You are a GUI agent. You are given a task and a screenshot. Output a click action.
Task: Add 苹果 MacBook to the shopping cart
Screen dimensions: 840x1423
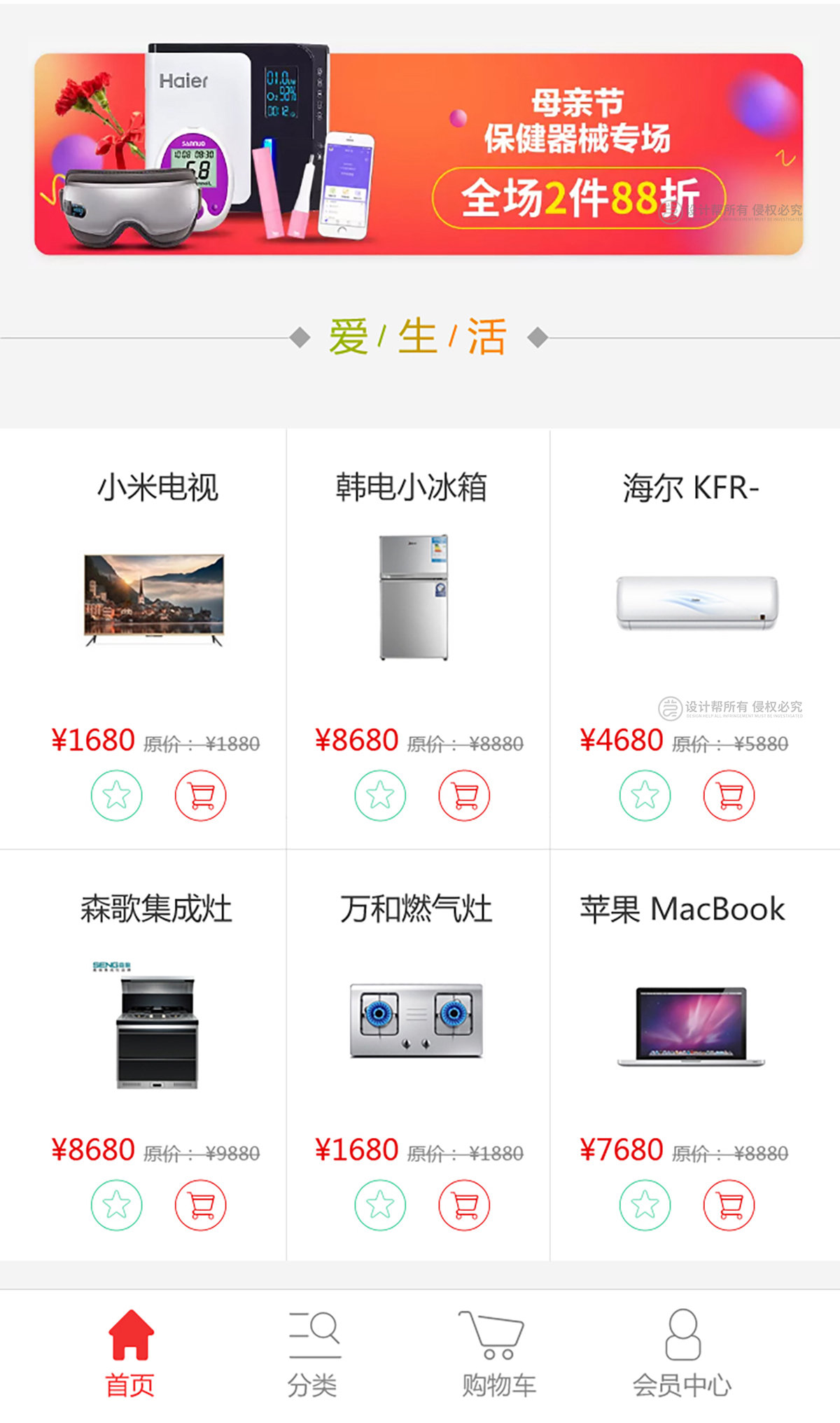click(729, 1205)
